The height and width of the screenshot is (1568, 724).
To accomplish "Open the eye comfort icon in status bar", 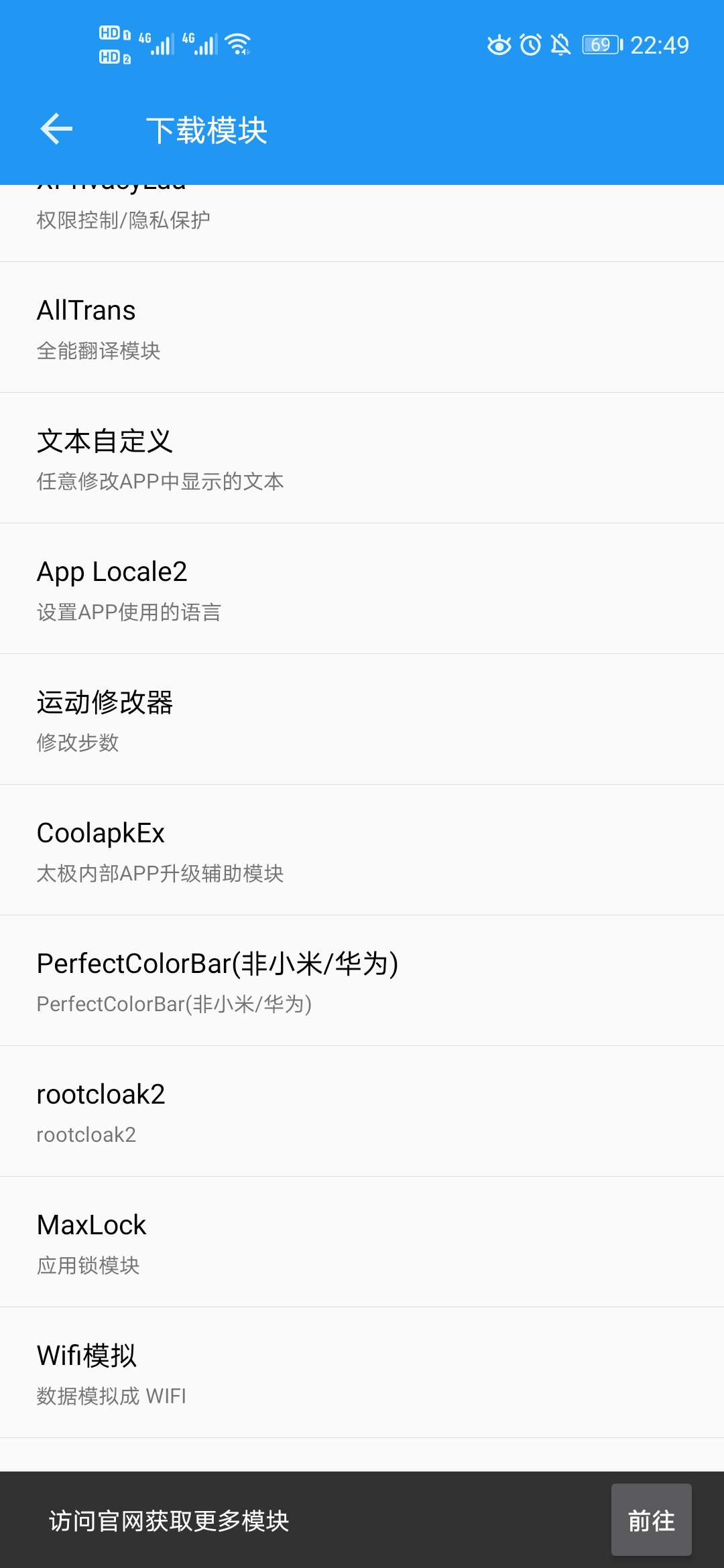I will [x=499, y=44].
